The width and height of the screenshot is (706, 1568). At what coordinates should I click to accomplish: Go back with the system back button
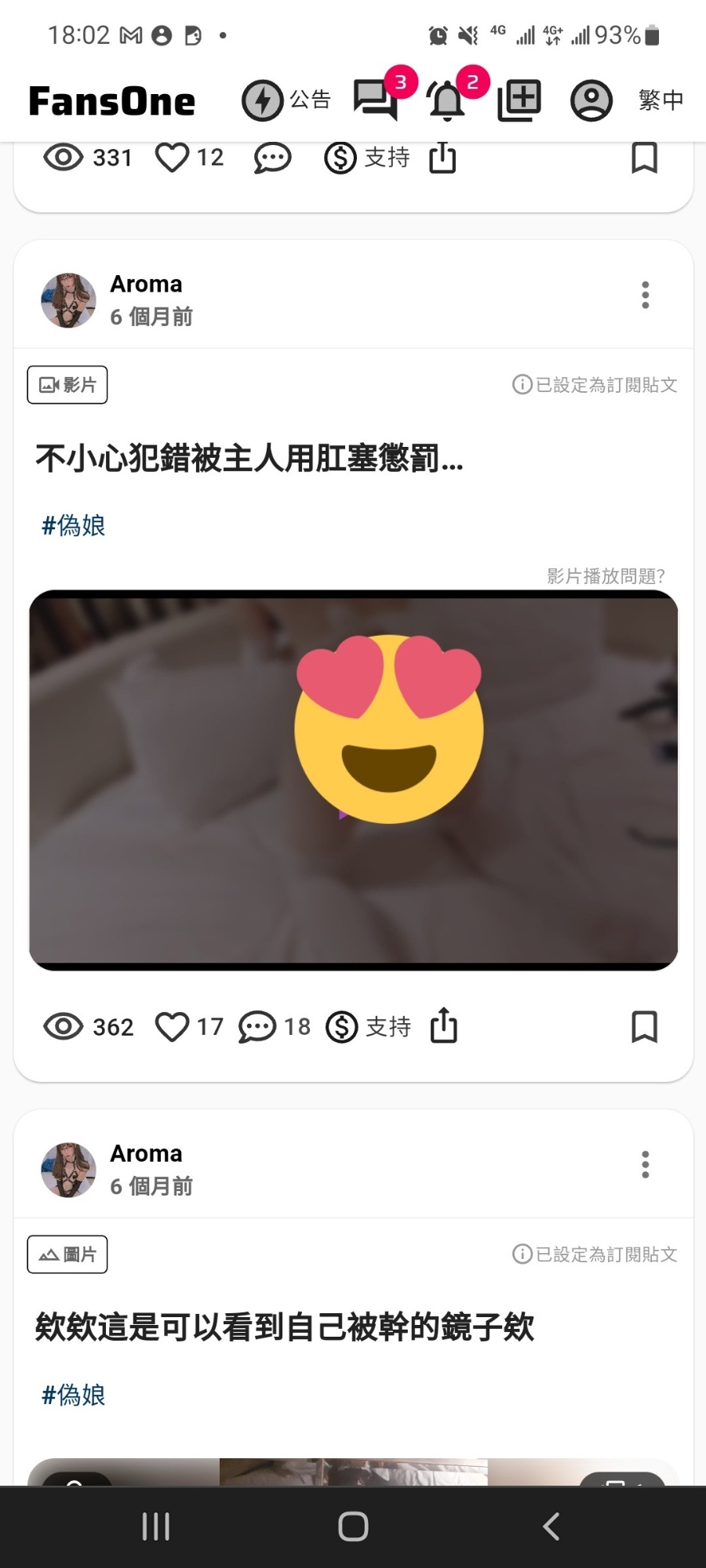click(551, 1526)
